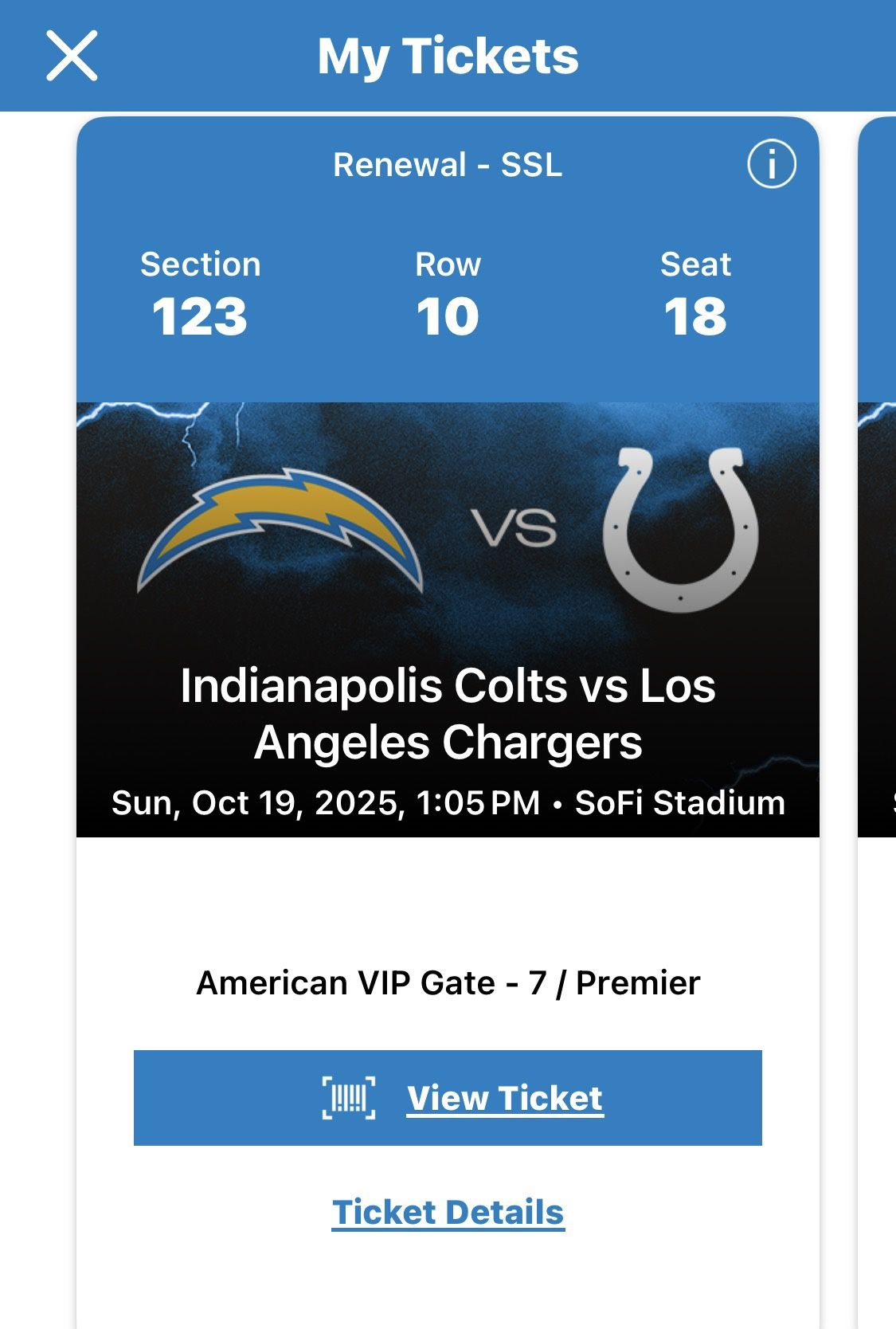
Task: Tap the X icon to exit My Tickets
Action: (x=72, y=57)
